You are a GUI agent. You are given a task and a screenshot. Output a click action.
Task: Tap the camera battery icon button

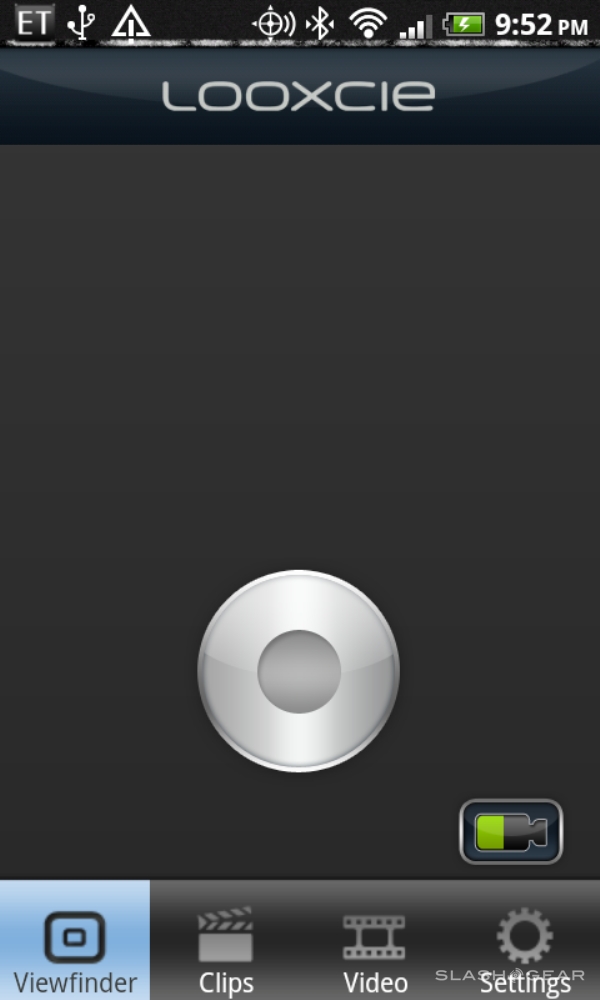511,832
